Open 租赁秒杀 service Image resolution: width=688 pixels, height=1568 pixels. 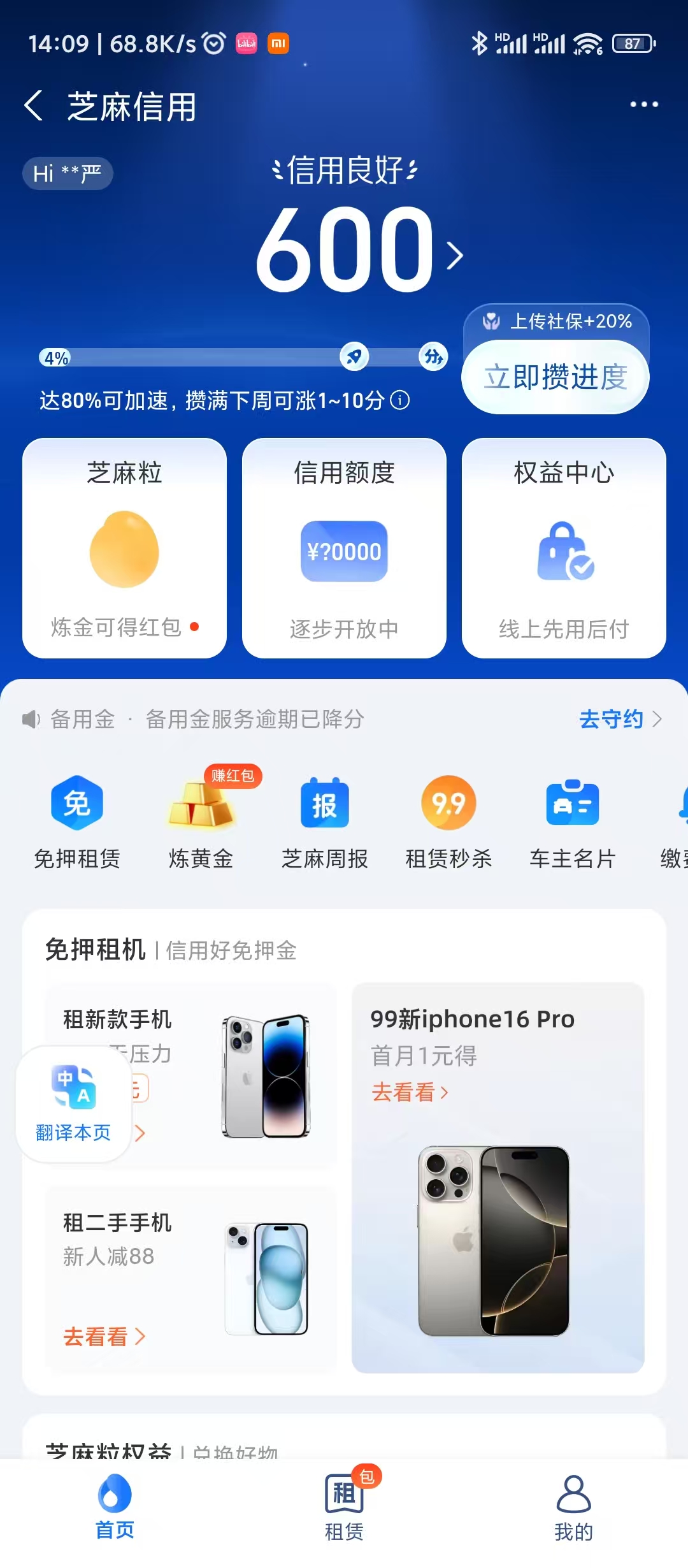448,822
